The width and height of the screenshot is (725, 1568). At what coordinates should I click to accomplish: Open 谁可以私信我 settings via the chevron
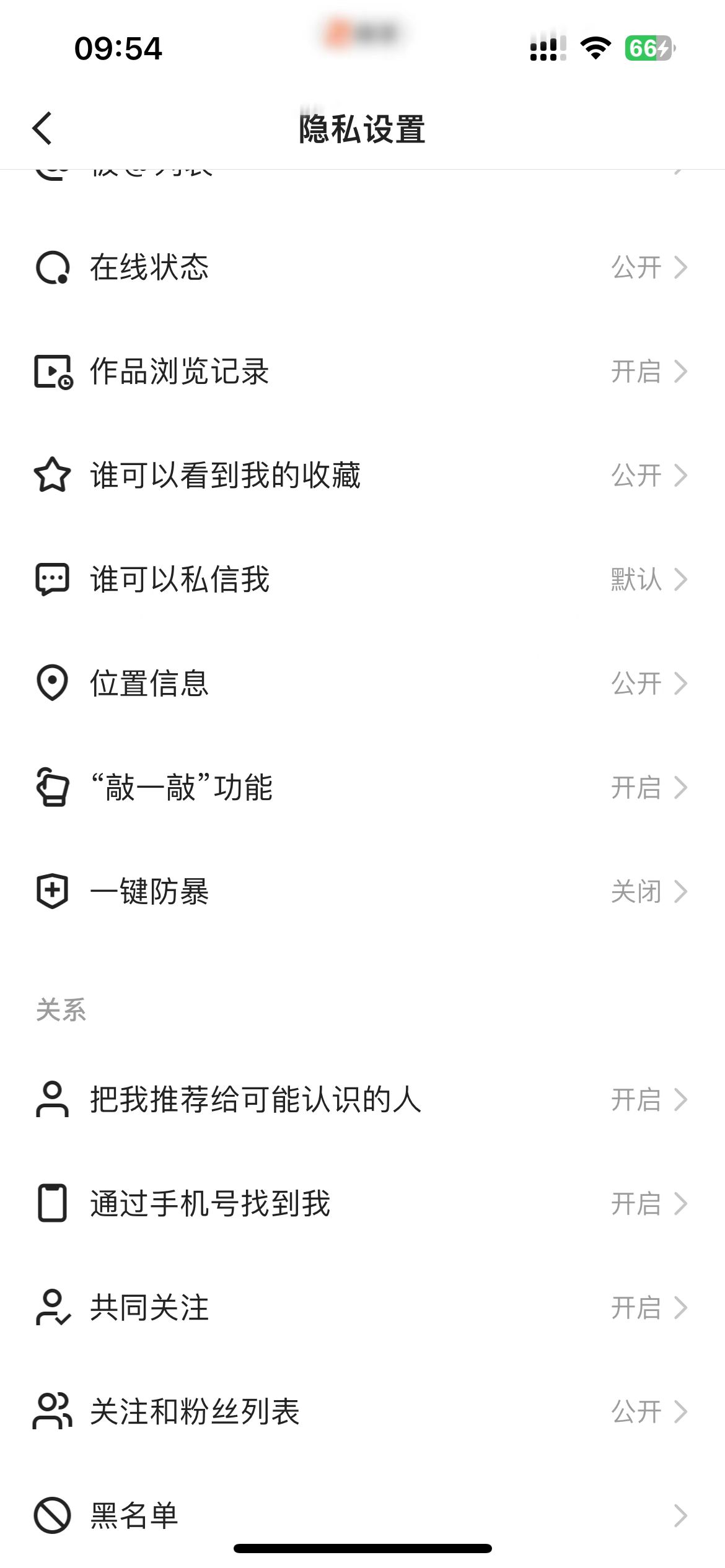click(680, 580)
